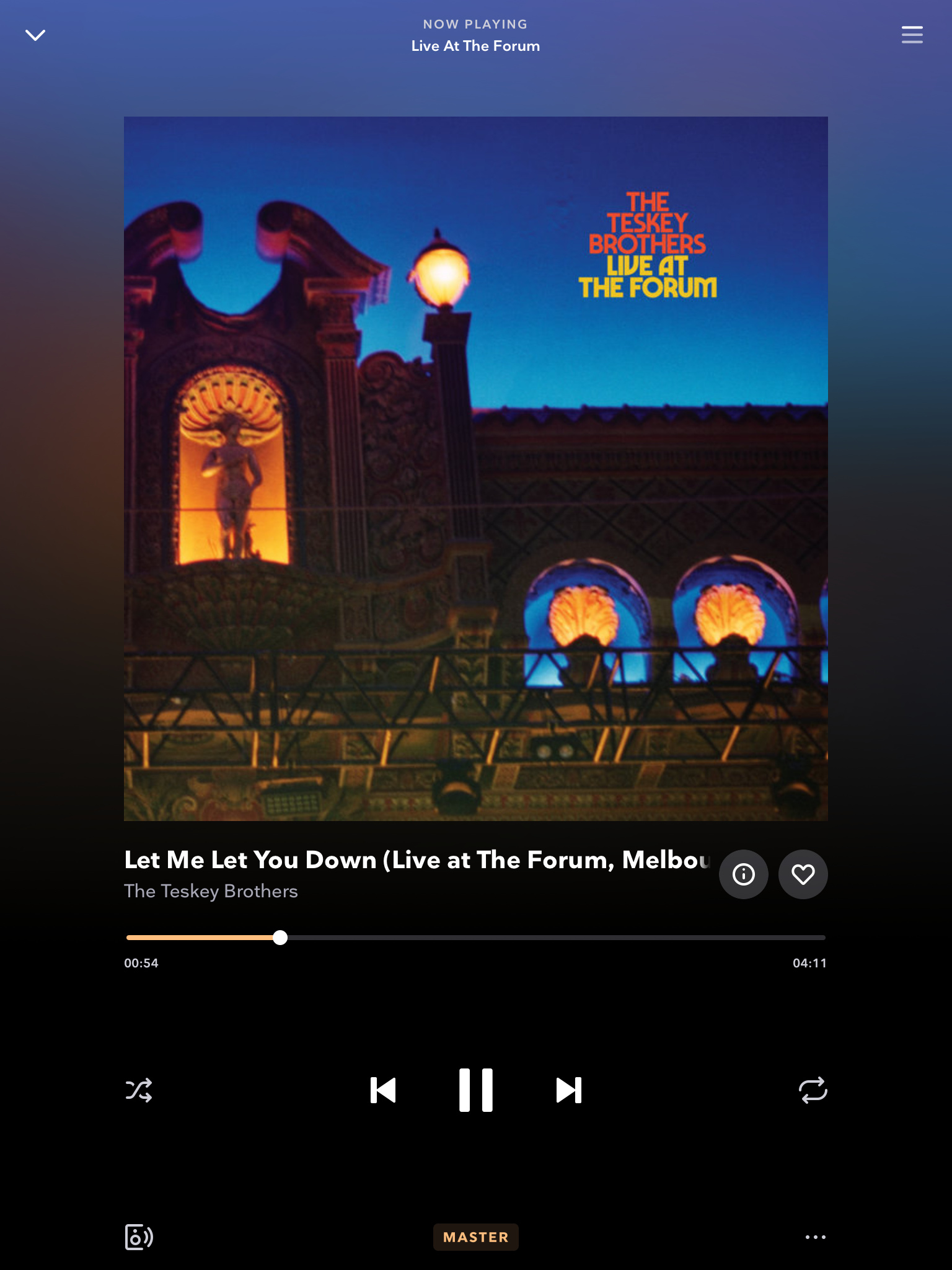Collapse the Now Playing screen

tap(35, 35)
